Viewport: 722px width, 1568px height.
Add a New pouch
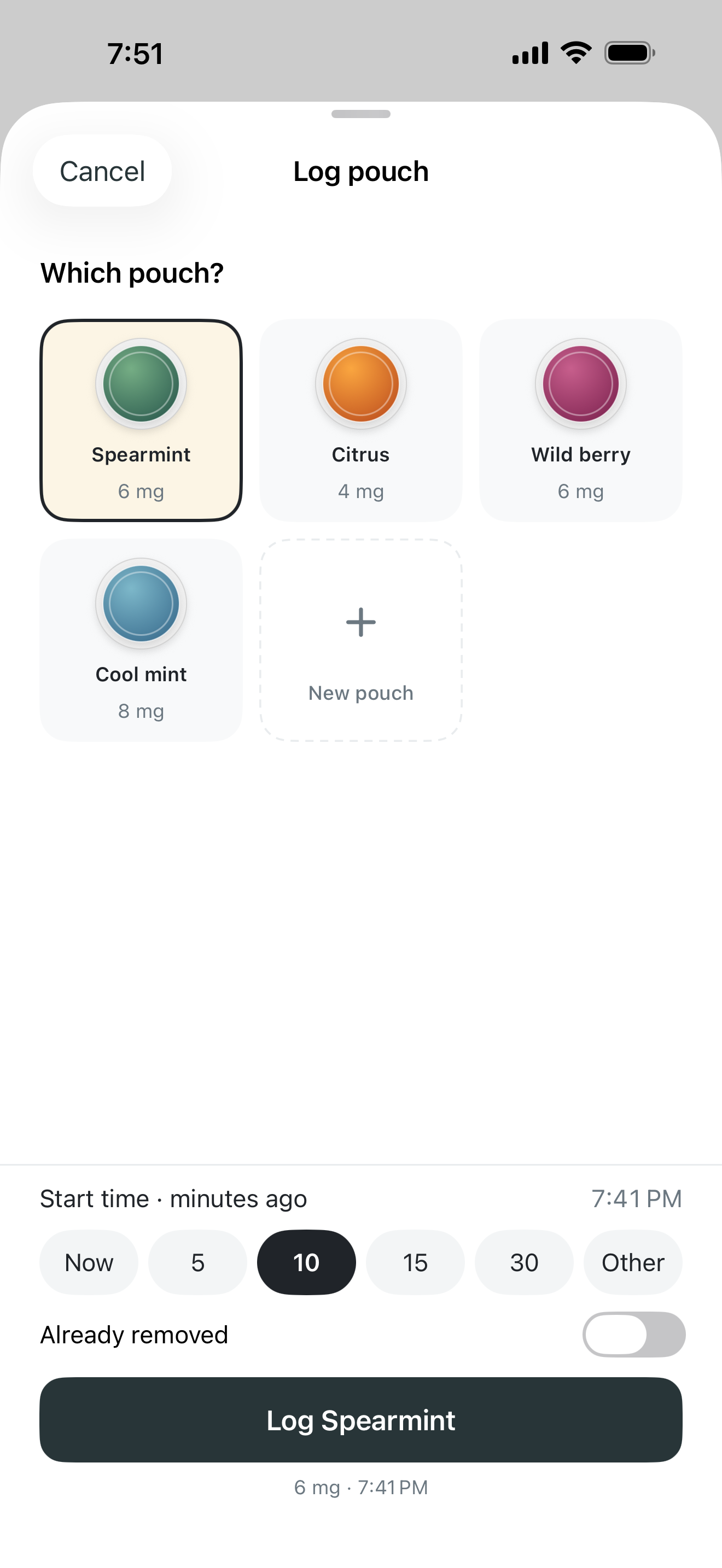pyautogui.click(x=361, y=640)
